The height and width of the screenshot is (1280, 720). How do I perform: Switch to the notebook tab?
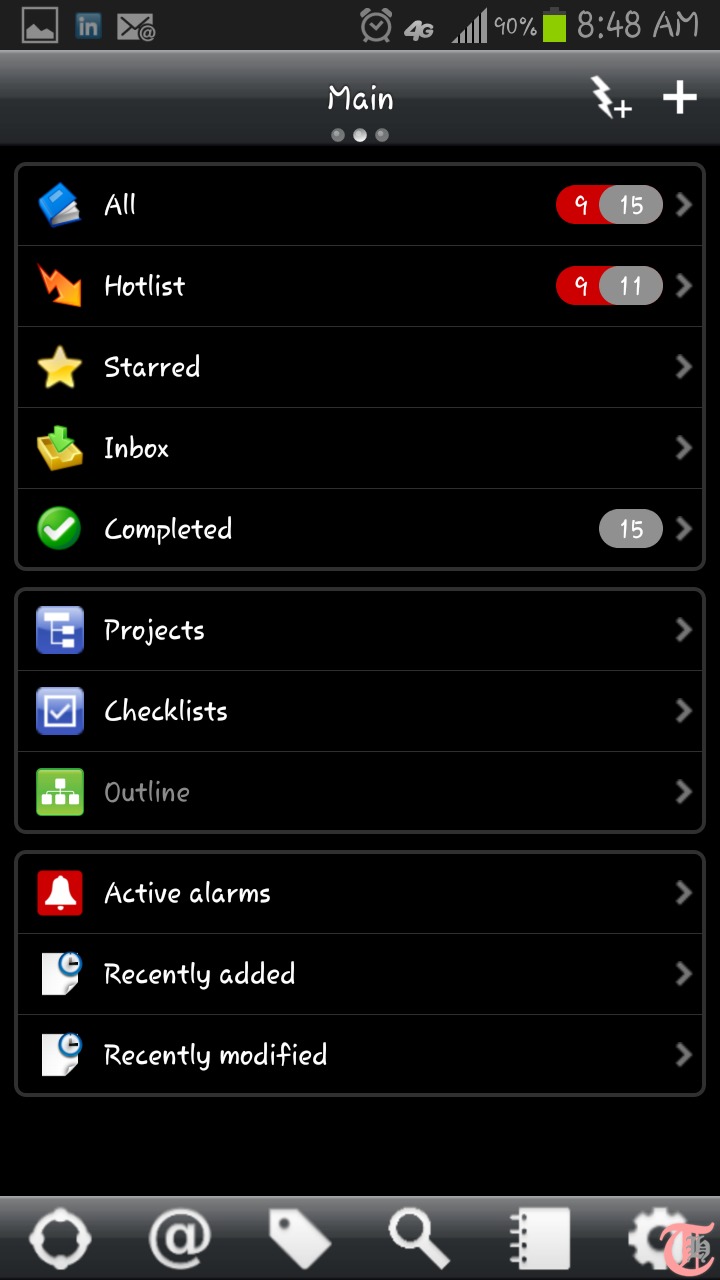540,1240
